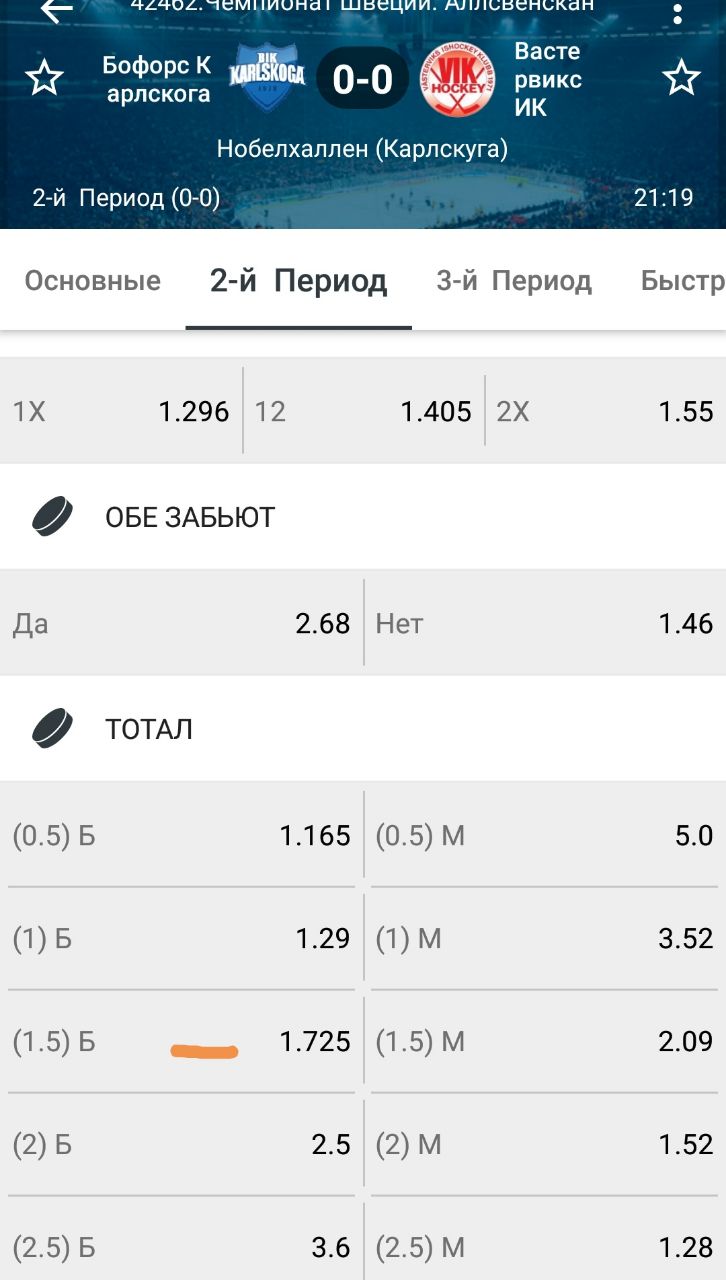Choose total (1) Б at 1.29
Image resolution: width=726 pixels, height=1280 pixels.
point(181,938)
